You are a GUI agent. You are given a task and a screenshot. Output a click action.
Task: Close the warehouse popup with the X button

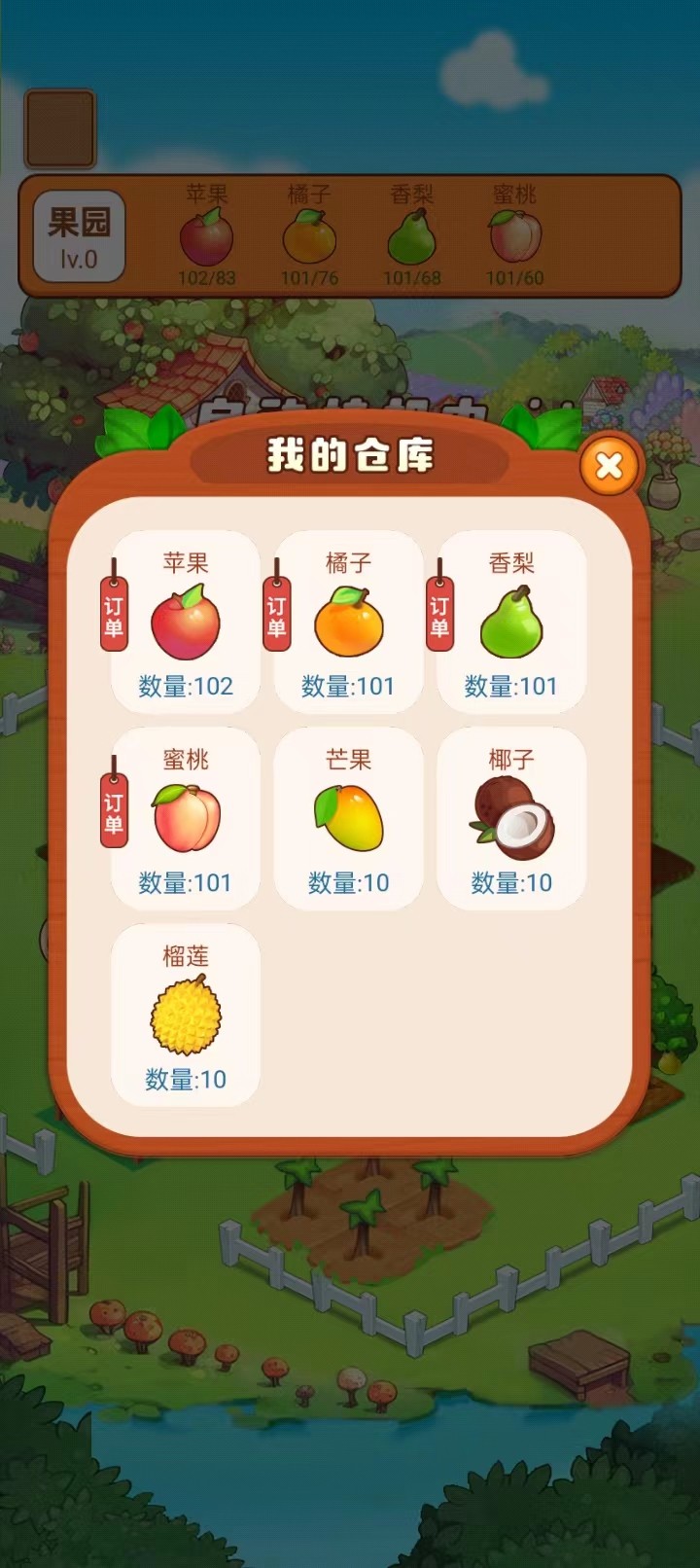pyautogui.click(x=608, y=466)
